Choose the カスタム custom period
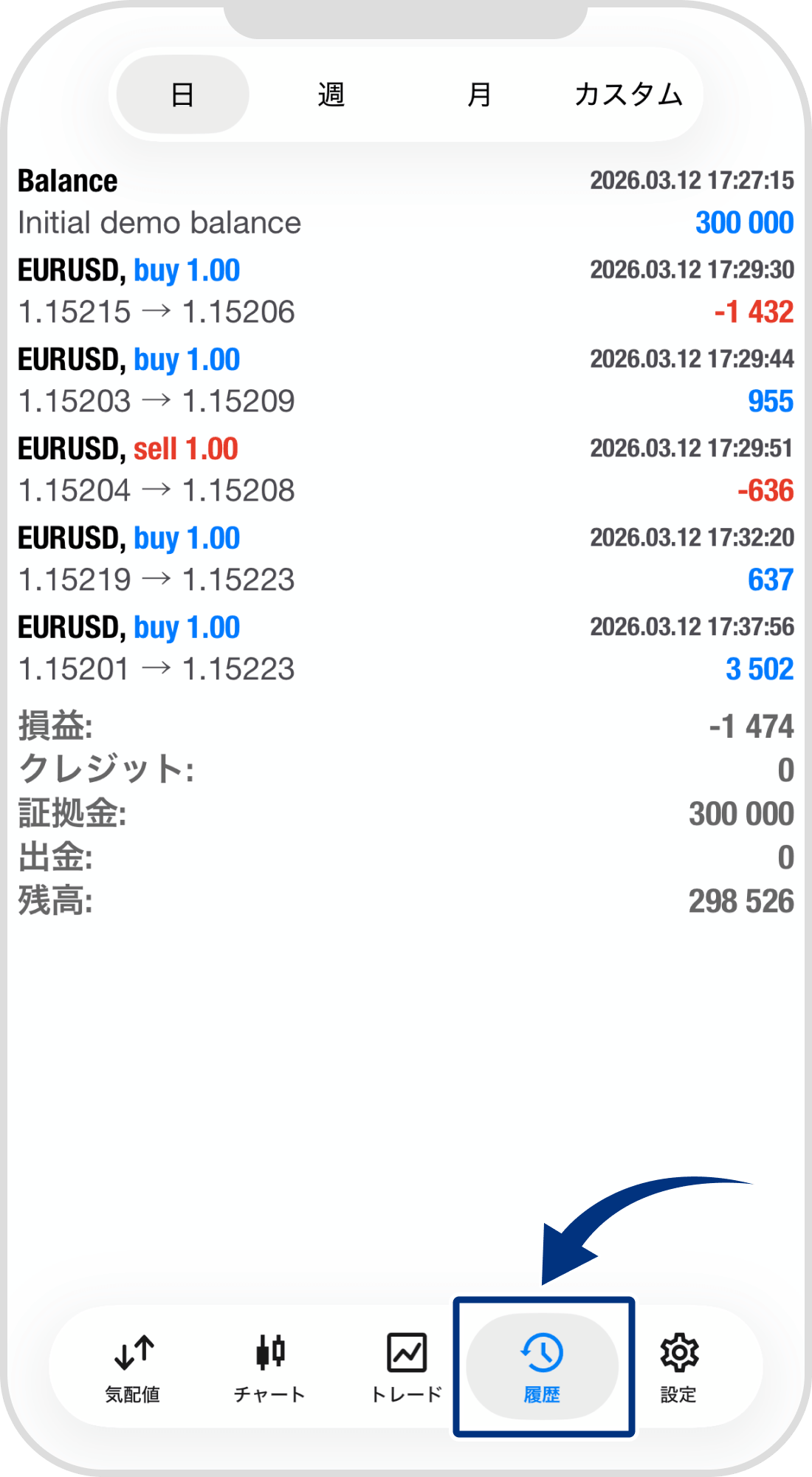The image size is (812, 1477). pyautogui.click(x=628, y=95)
